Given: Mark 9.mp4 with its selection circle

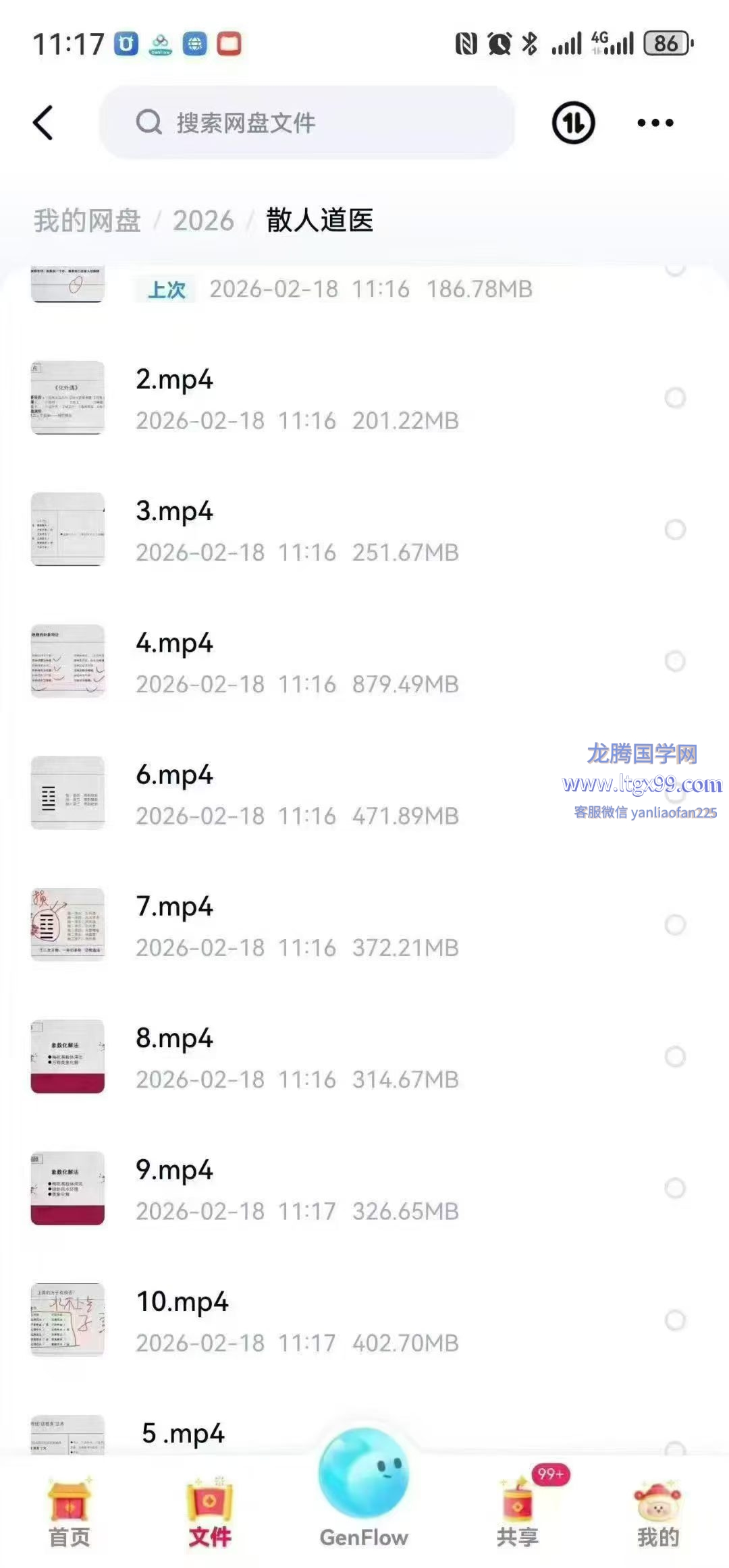Looking at the screenshot, I should tap(675, 1188).
